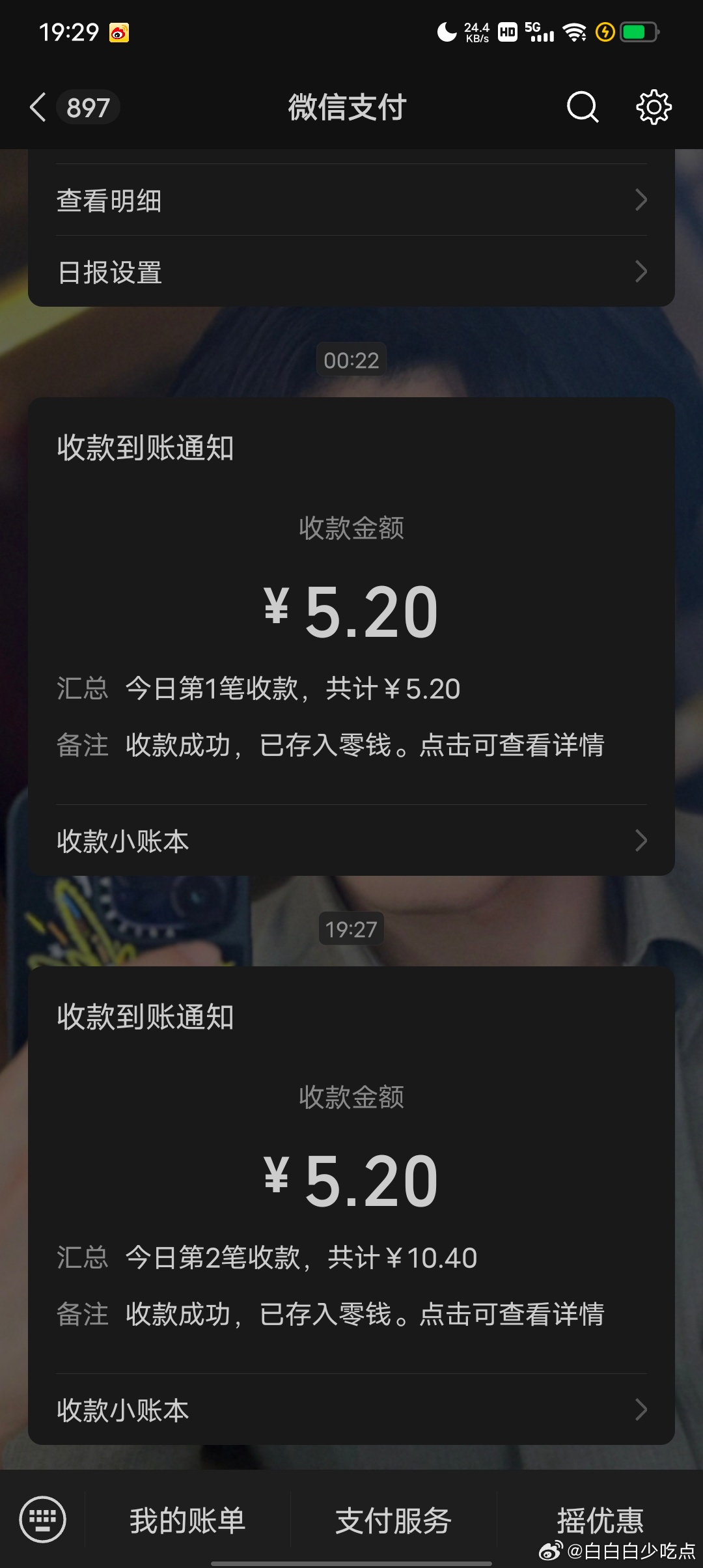Open 我的账单 menu
This screenshot has width=703, height=1568.
coord(187,1520)
